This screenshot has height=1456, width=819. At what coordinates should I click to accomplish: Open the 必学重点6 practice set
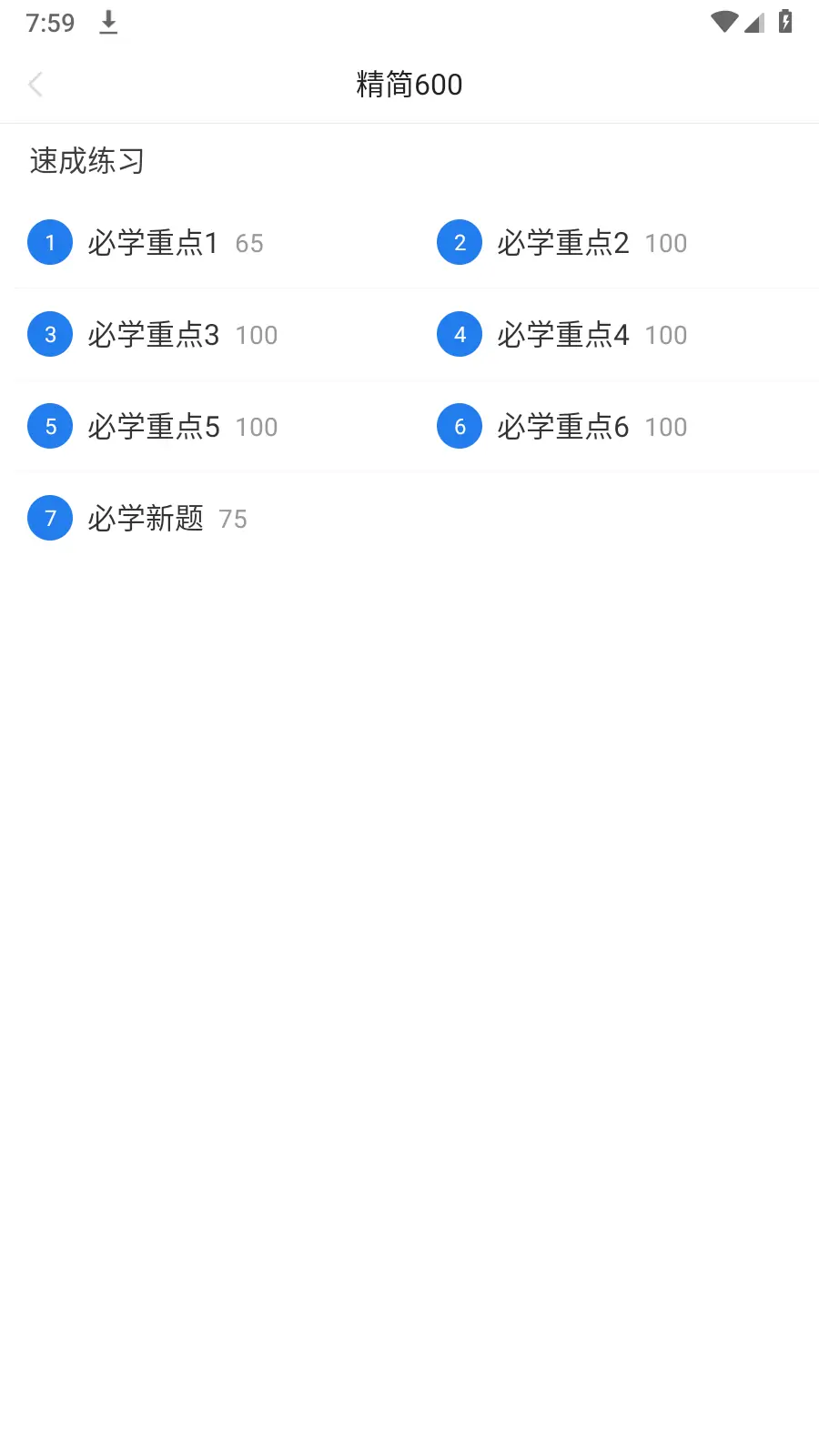click(x=561, y=426)
